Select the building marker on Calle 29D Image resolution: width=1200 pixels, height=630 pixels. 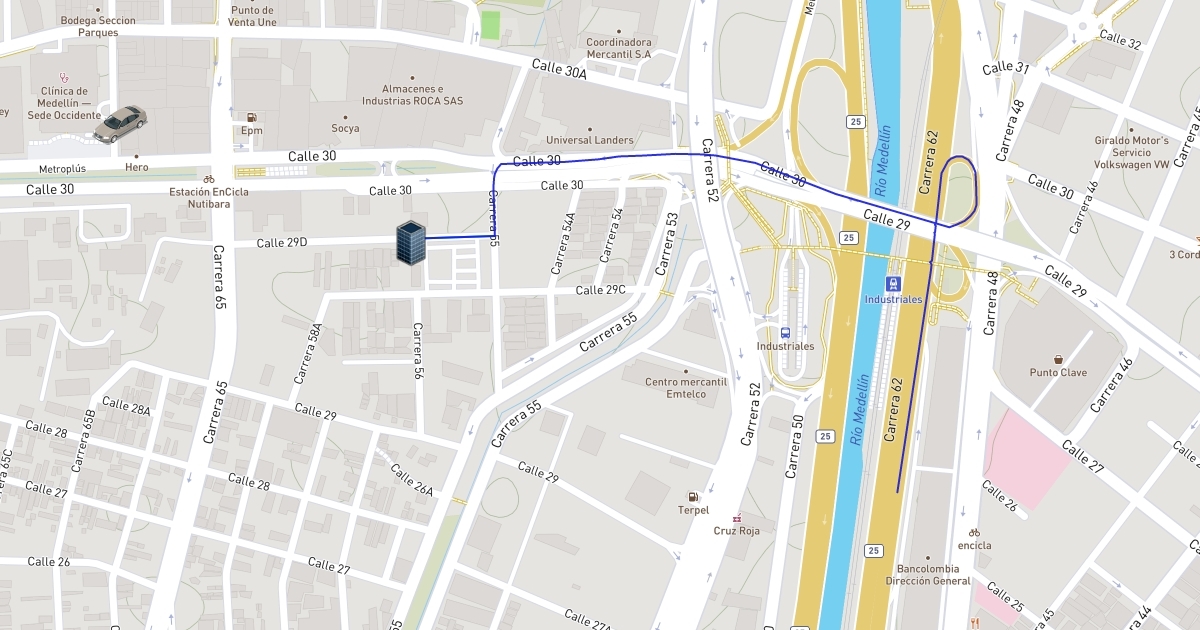411,243
